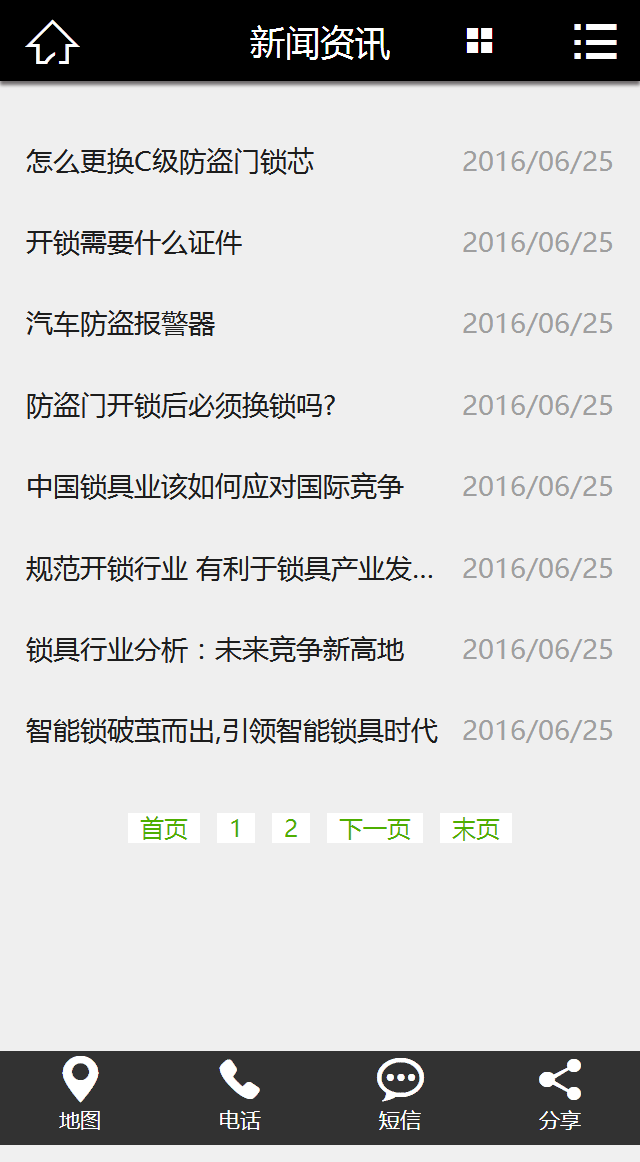Select page 2 in pagination
Screen dimensions: 640x1162
coord(290,828)
